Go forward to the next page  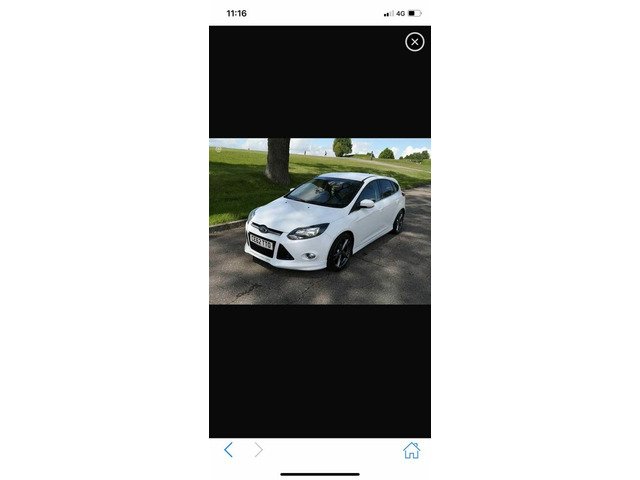pos(259,450)
